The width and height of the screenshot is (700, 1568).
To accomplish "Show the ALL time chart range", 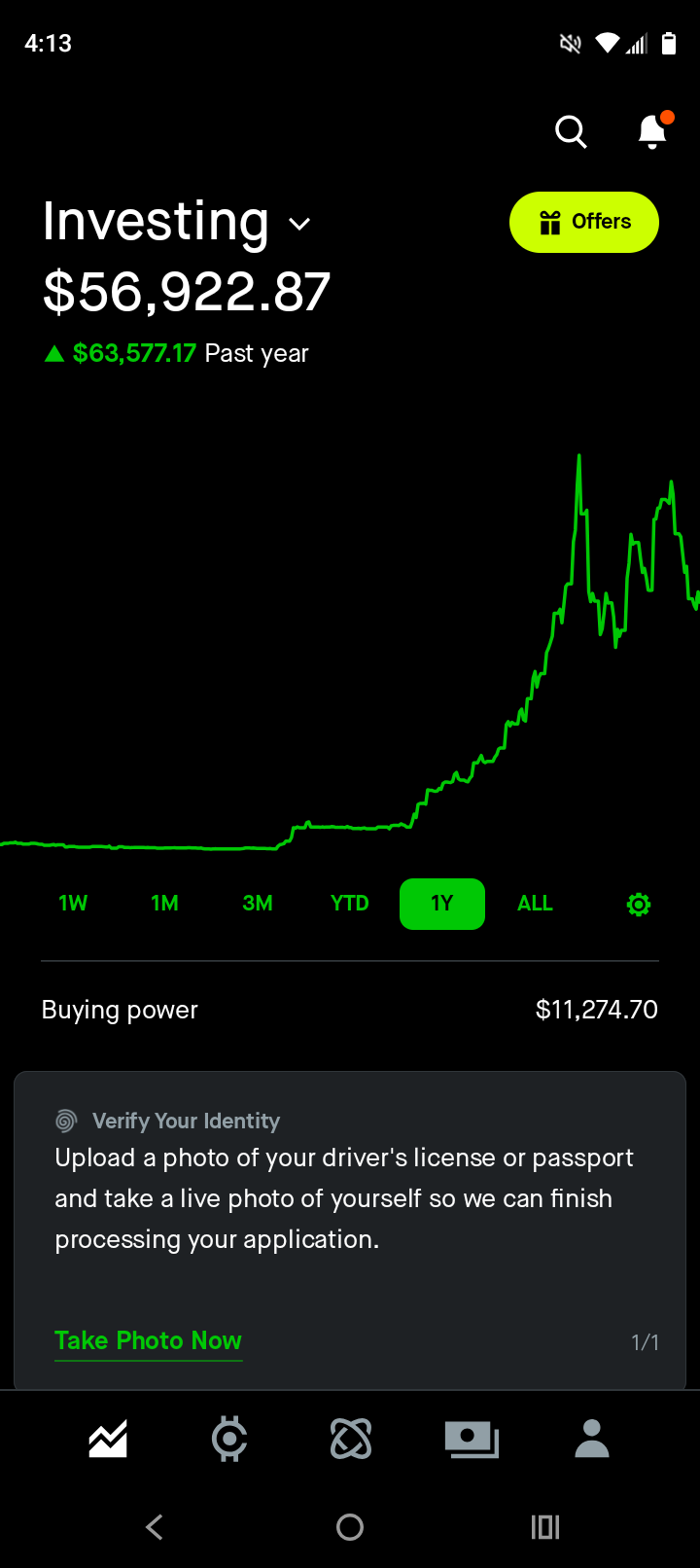I will pos(535,904).
